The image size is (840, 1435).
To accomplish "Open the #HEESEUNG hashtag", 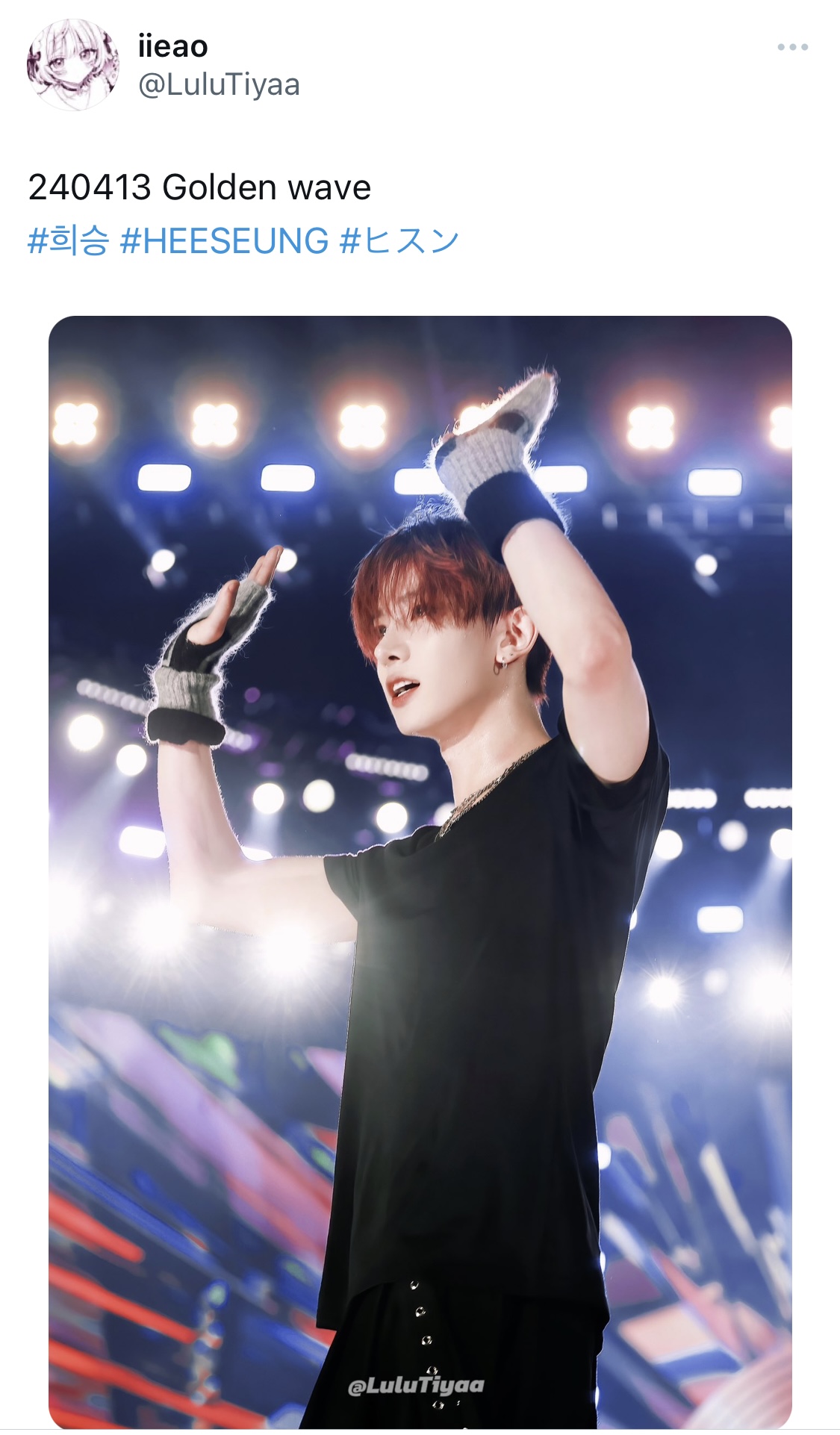I will click(224, 241).
